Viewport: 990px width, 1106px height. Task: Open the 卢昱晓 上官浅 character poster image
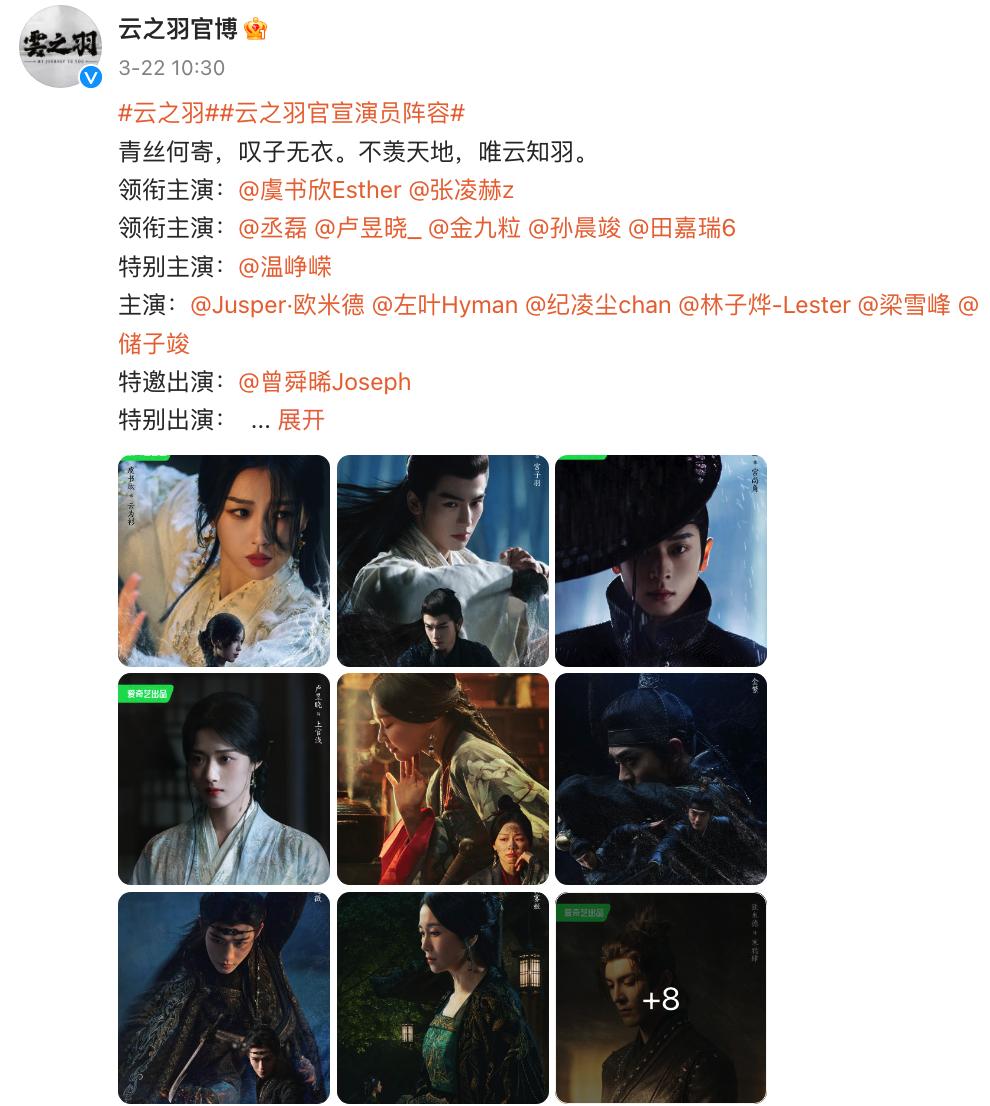pos(224,779)
